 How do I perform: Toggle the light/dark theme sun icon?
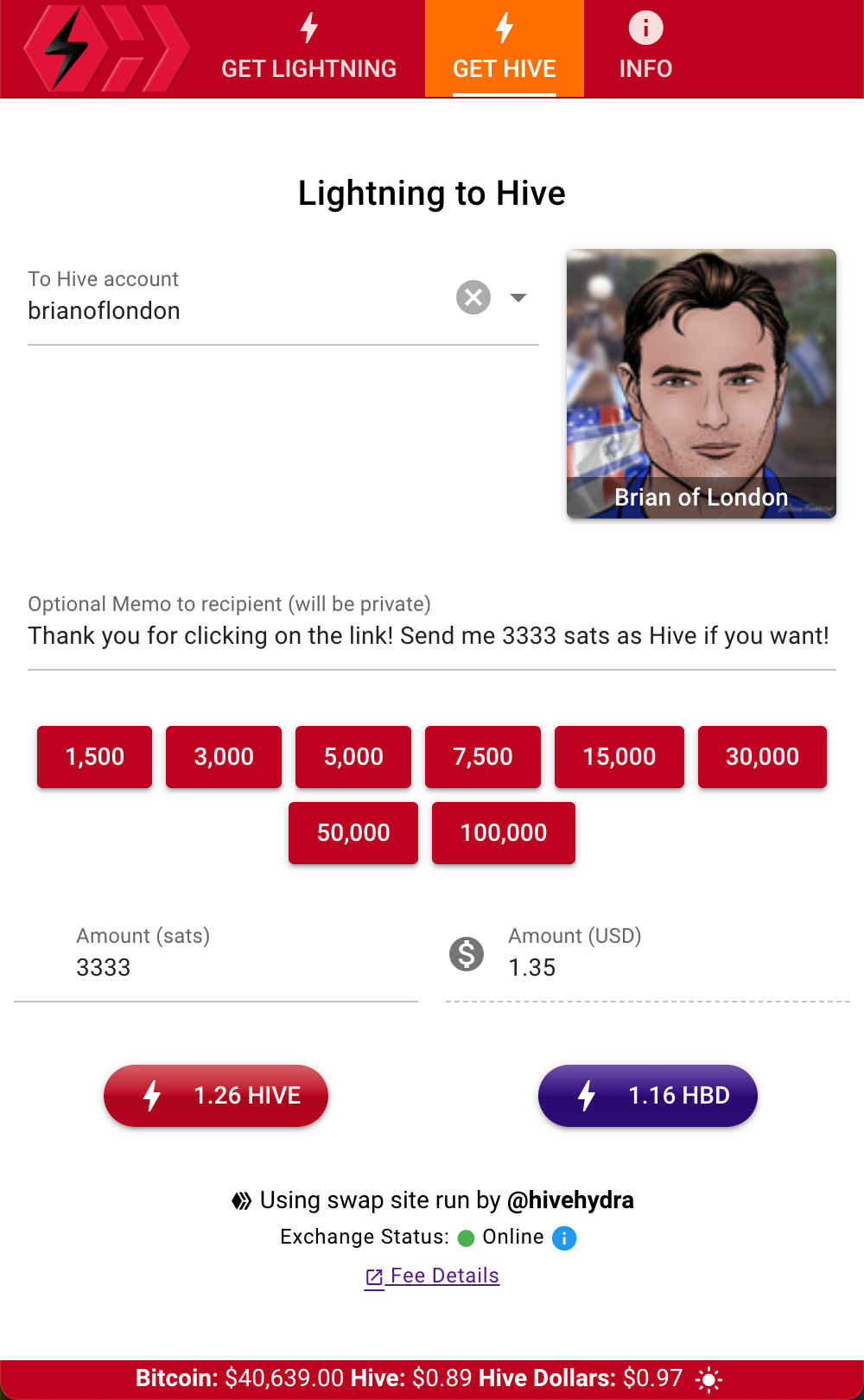pos(708,1379)
